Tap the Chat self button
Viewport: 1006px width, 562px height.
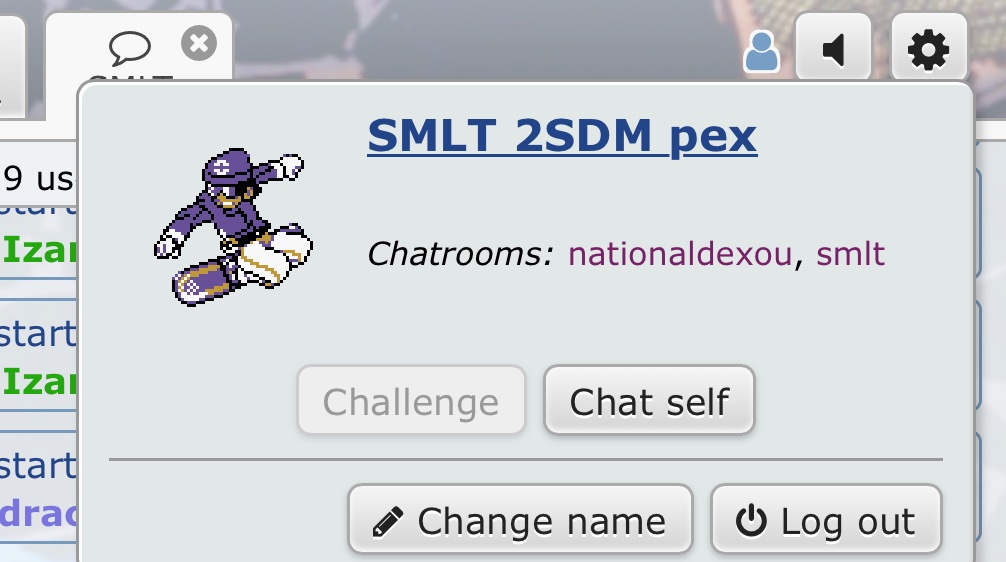(649, 401)
